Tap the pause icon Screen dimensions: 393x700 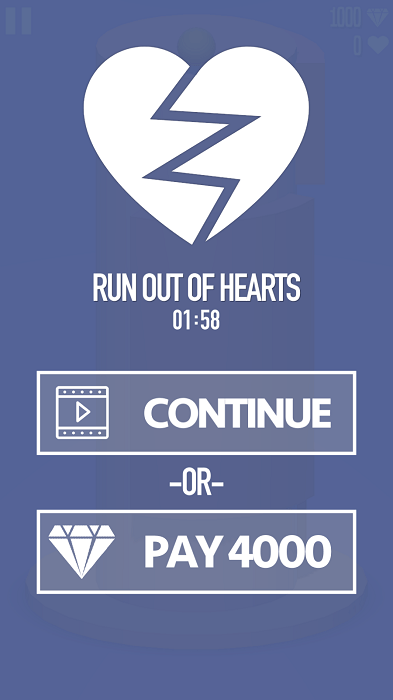[x=18, y=21]
